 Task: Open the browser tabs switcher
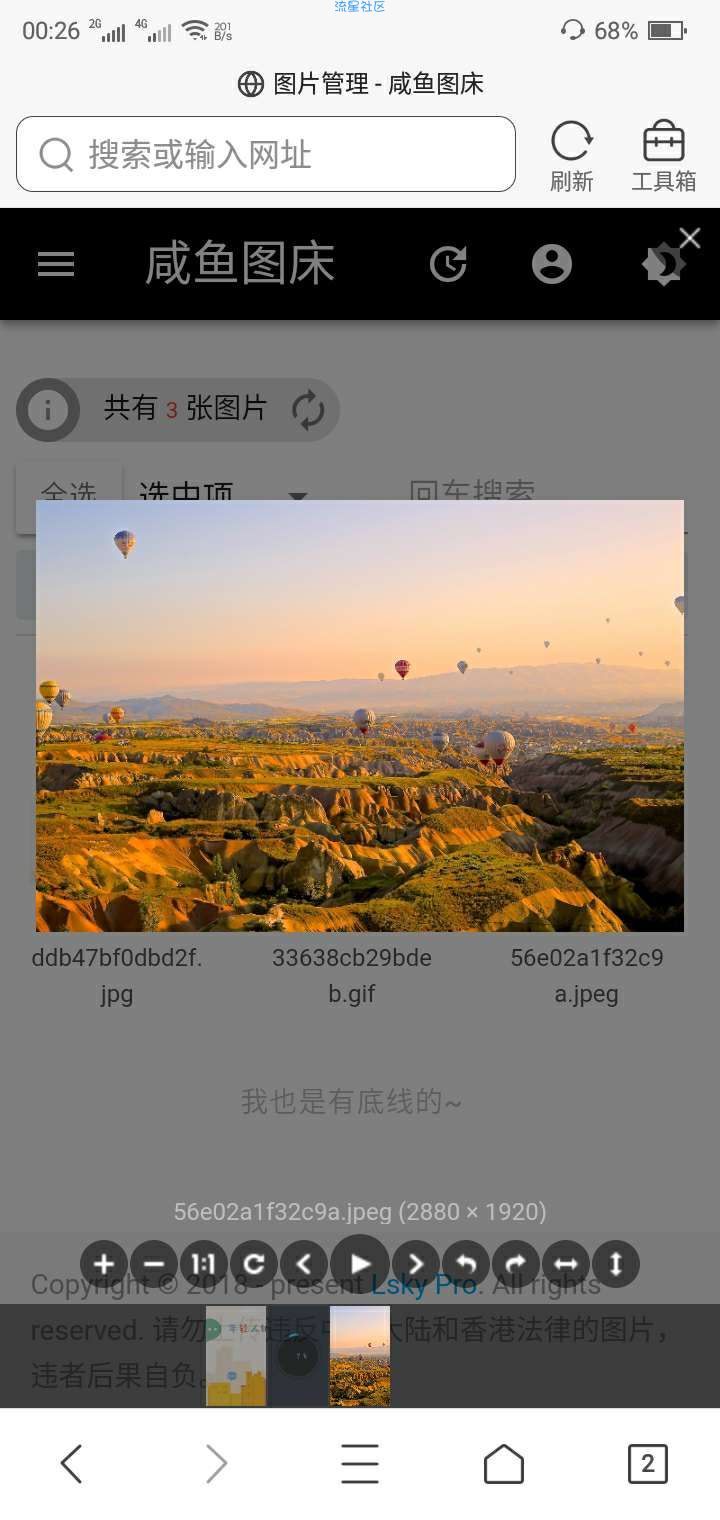(647, 1464)
